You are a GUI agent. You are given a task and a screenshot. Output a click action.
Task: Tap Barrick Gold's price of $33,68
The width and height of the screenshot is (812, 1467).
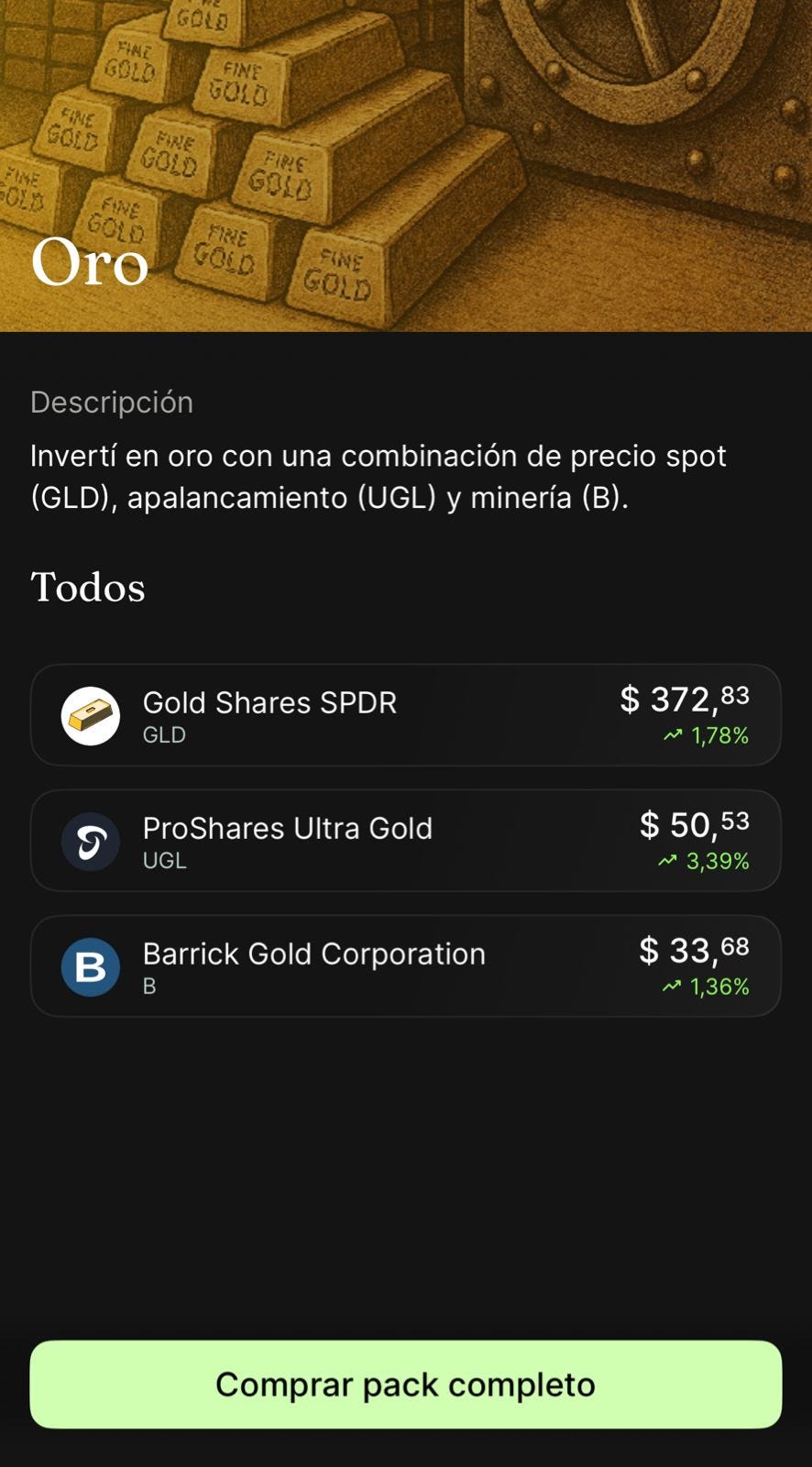pos(694,950)
